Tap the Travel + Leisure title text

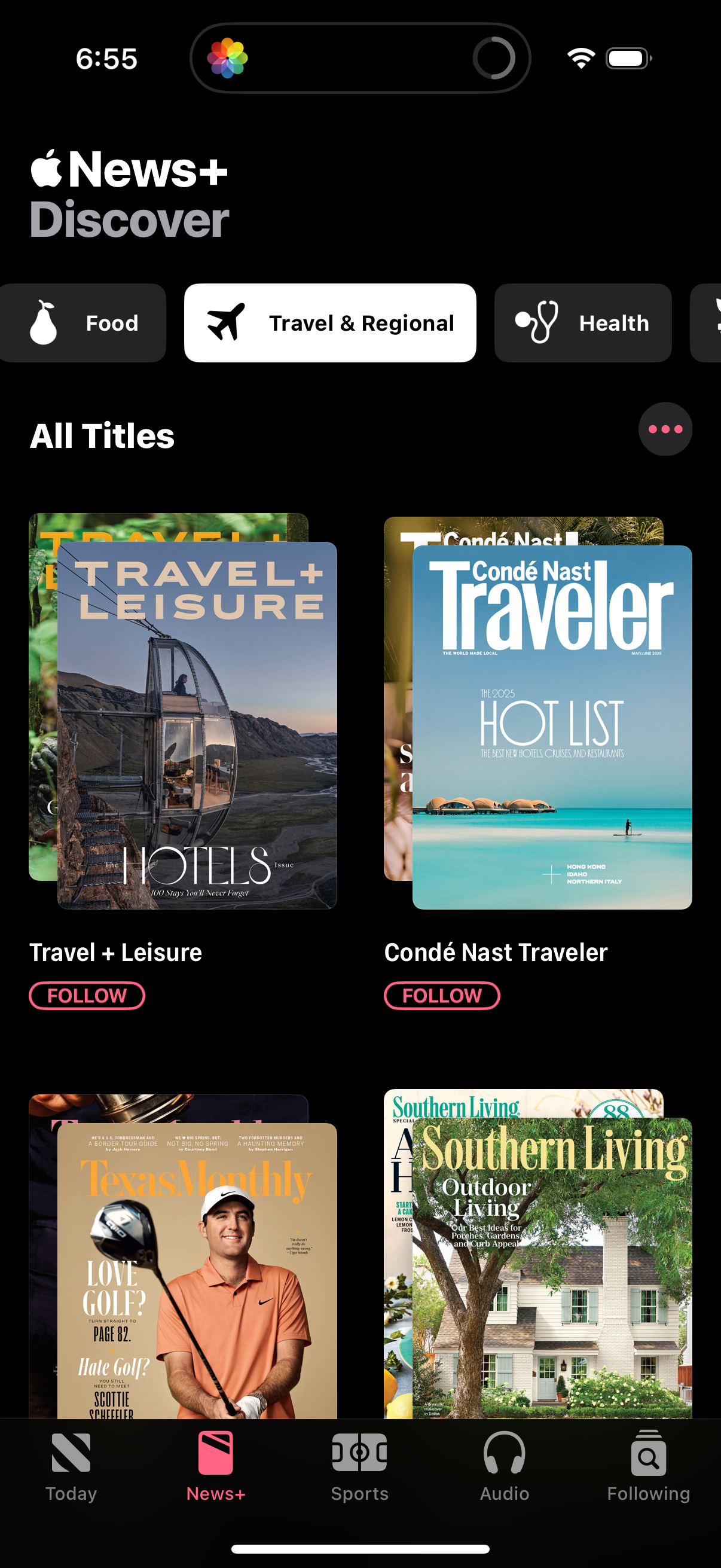point(115,951)
